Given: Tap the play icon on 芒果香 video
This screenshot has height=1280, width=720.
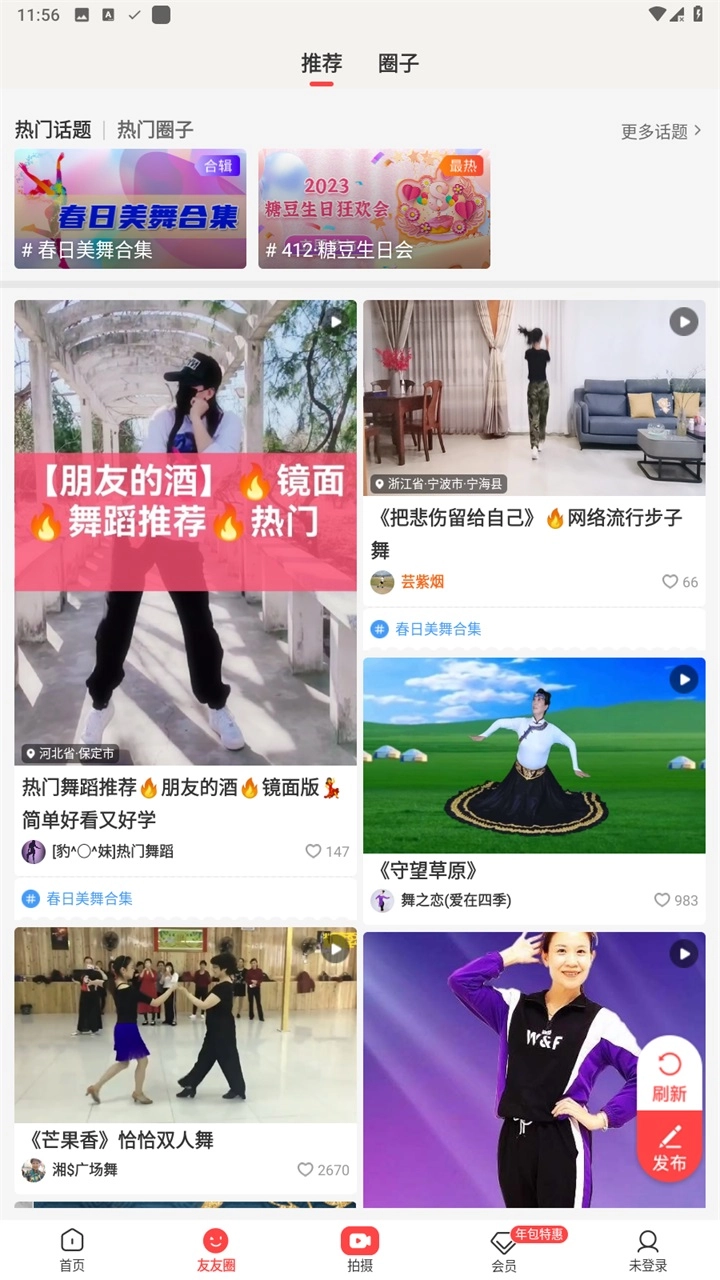Looking at the screenshot, I should (x=335, y=951).
